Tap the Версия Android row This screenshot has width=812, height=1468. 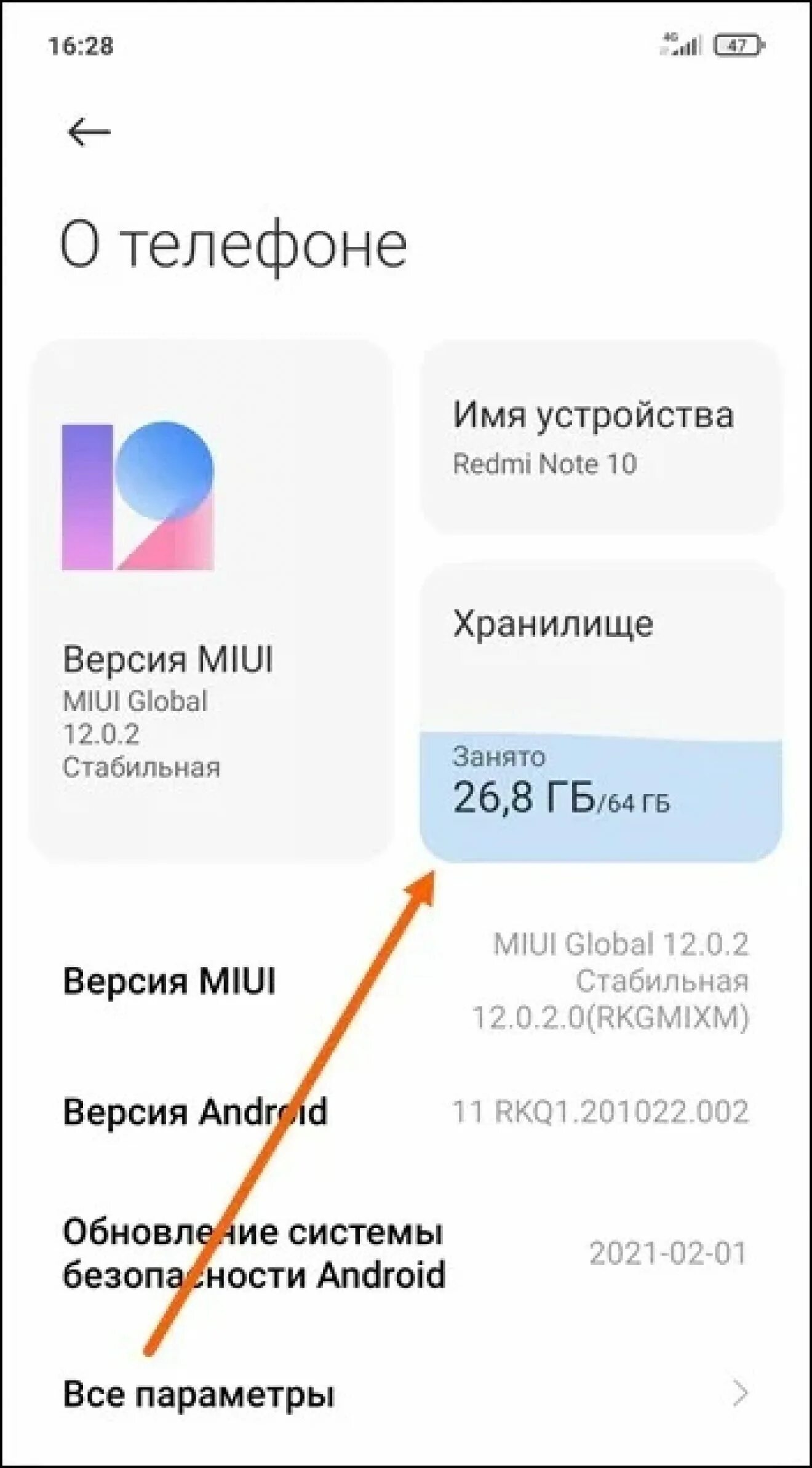point(406,1112)
